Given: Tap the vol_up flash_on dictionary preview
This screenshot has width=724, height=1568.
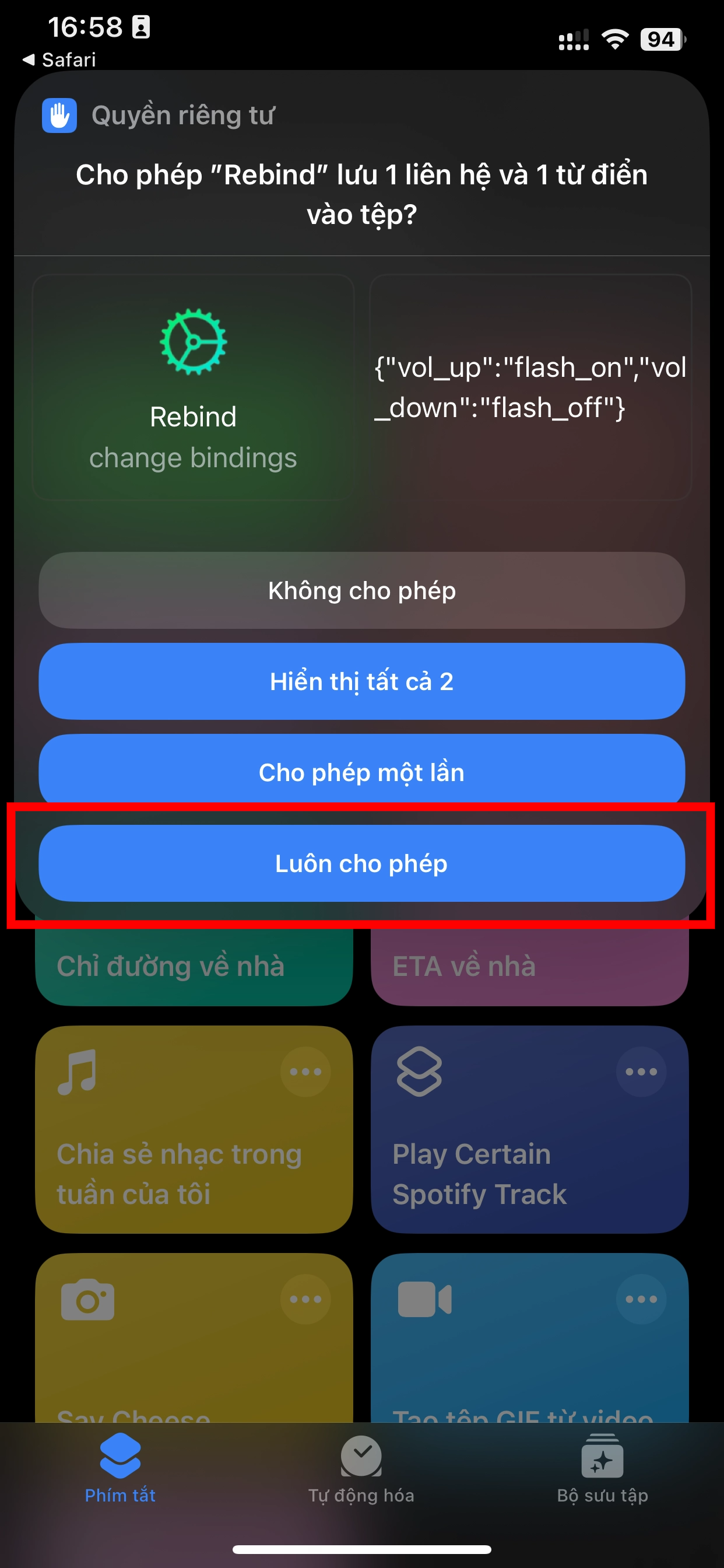Looking at the screenshot, I should [529, 387].
